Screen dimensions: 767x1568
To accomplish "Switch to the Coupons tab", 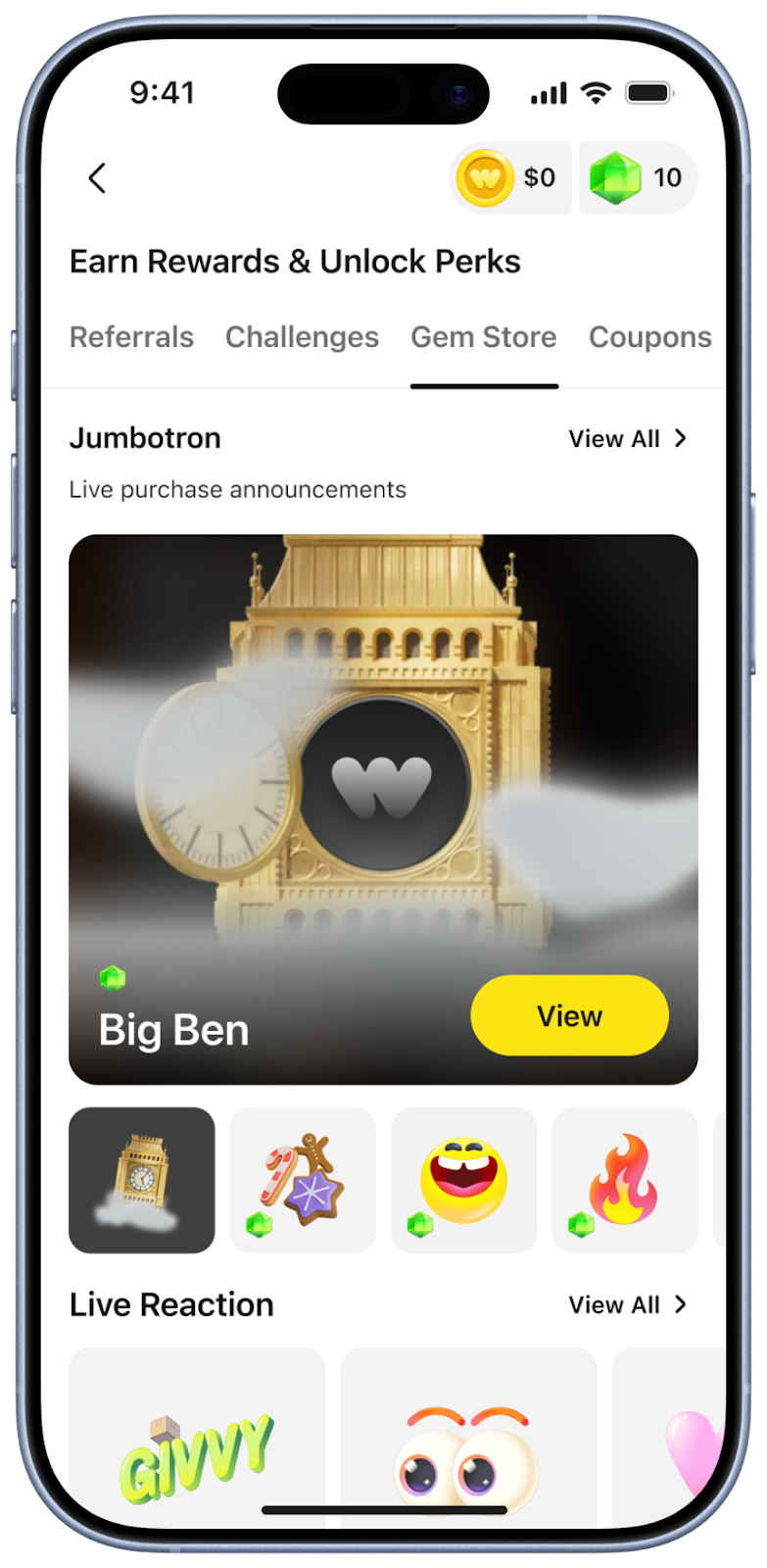I will point(649,337).
